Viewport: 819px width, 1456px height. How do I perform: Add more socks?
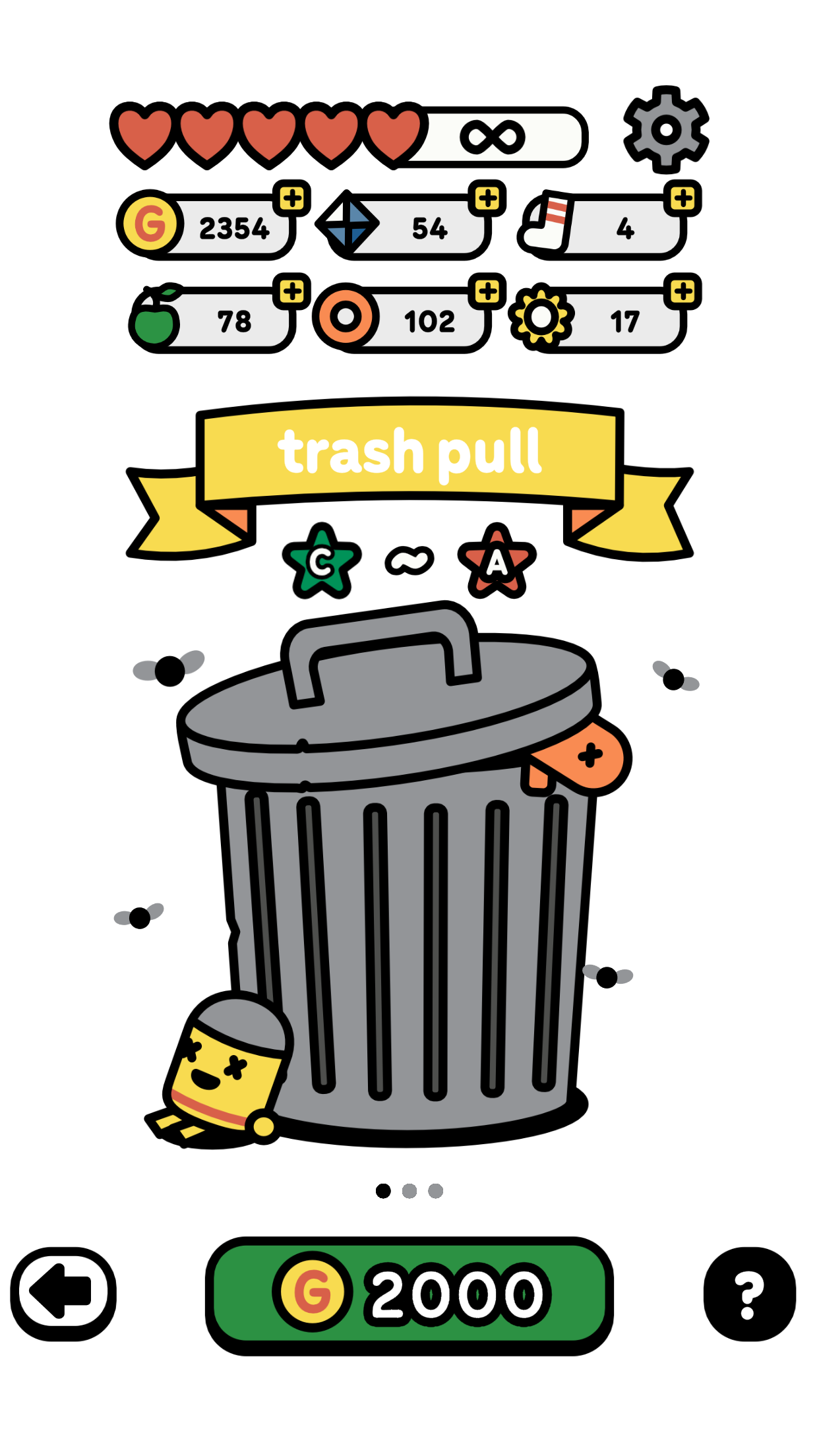[683, 198]
